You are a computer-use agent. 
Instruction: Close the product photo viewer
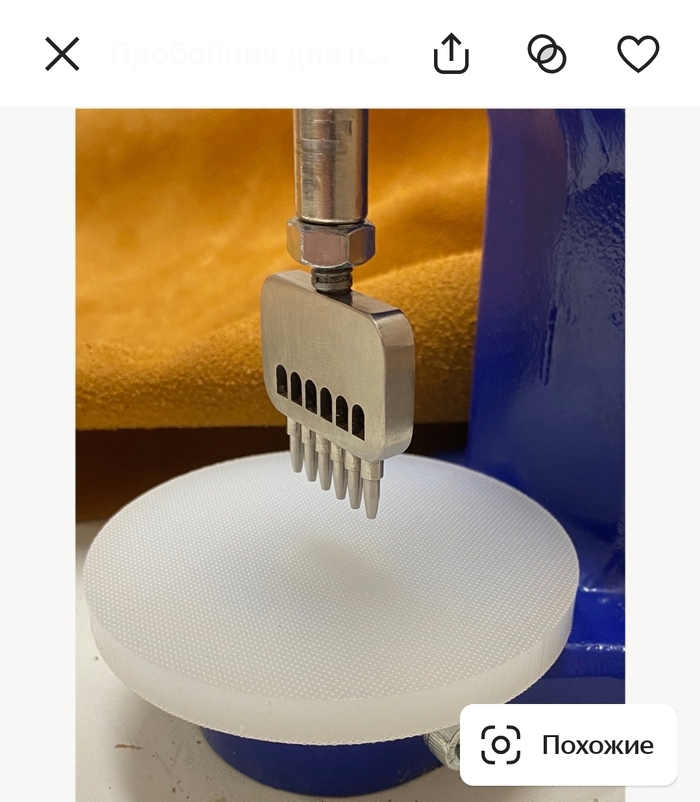pyautogui.click(x=62, y=54)
